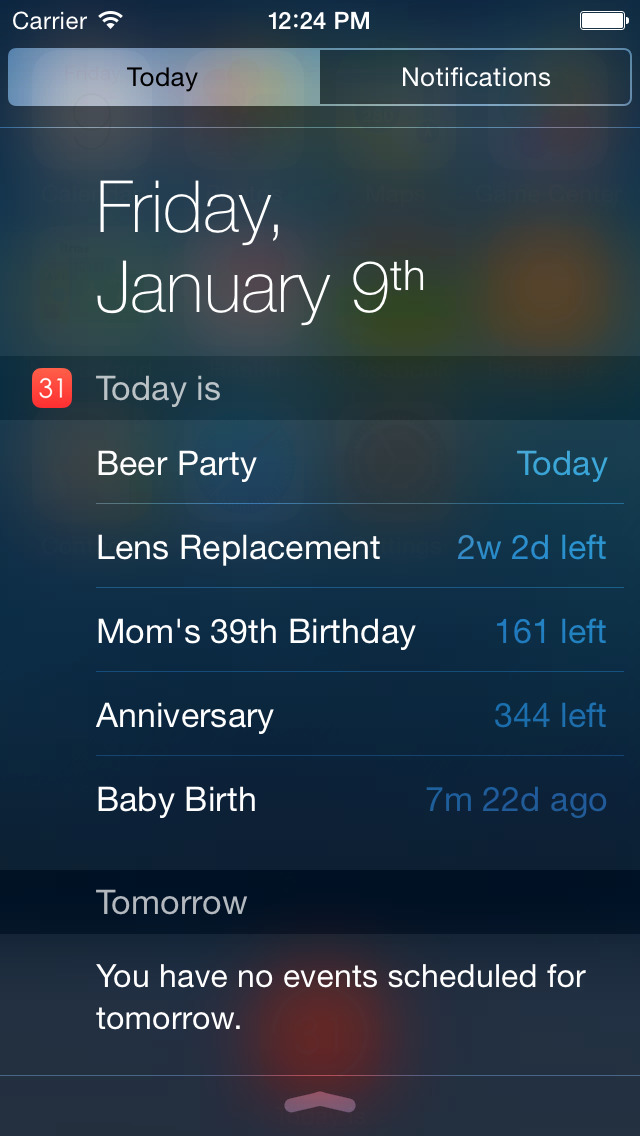This screenshot has height=1136, width=640.
Task: Open the Anniversary countdown
Action: click(x=350, y=716)
